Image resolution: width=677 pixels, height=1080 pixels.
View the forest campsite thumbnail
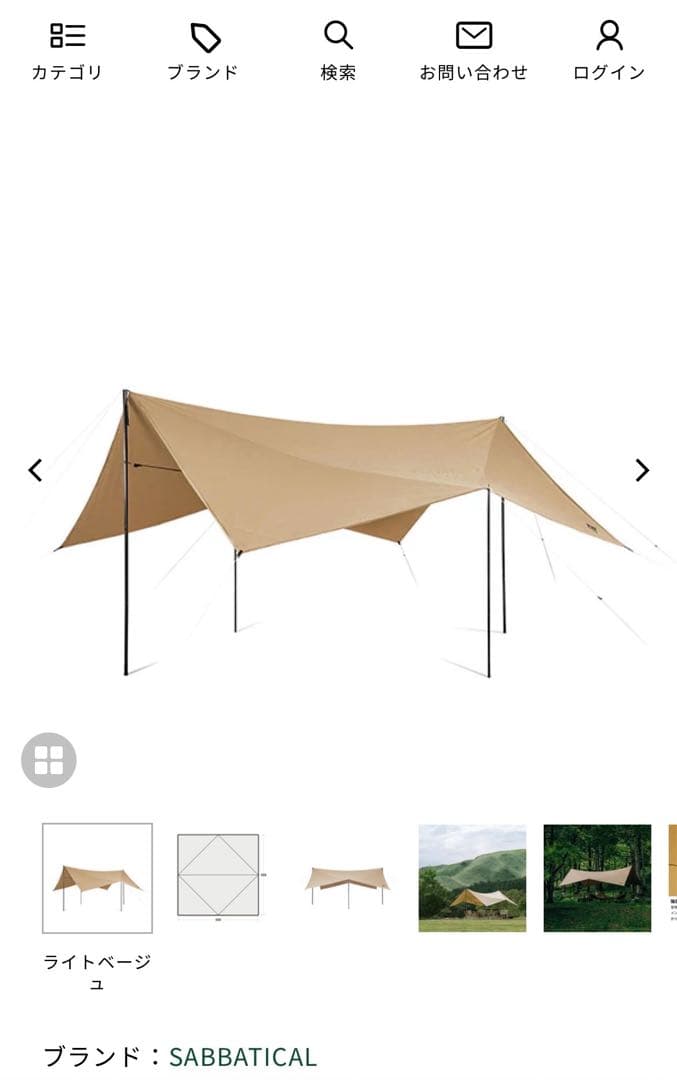pos(597,878)
